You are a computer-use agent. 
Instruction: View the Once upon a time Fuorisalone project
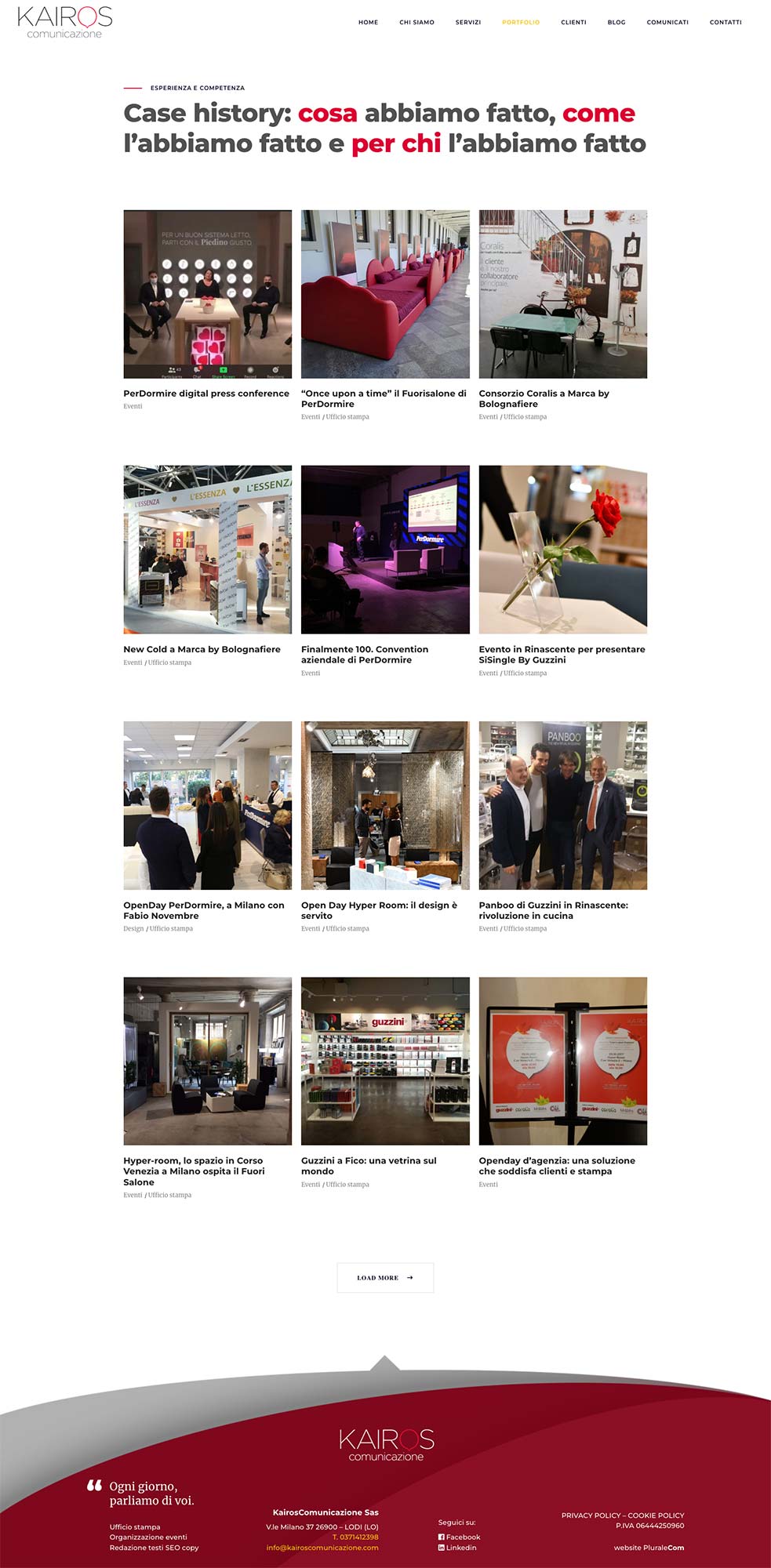click(384, 398)
